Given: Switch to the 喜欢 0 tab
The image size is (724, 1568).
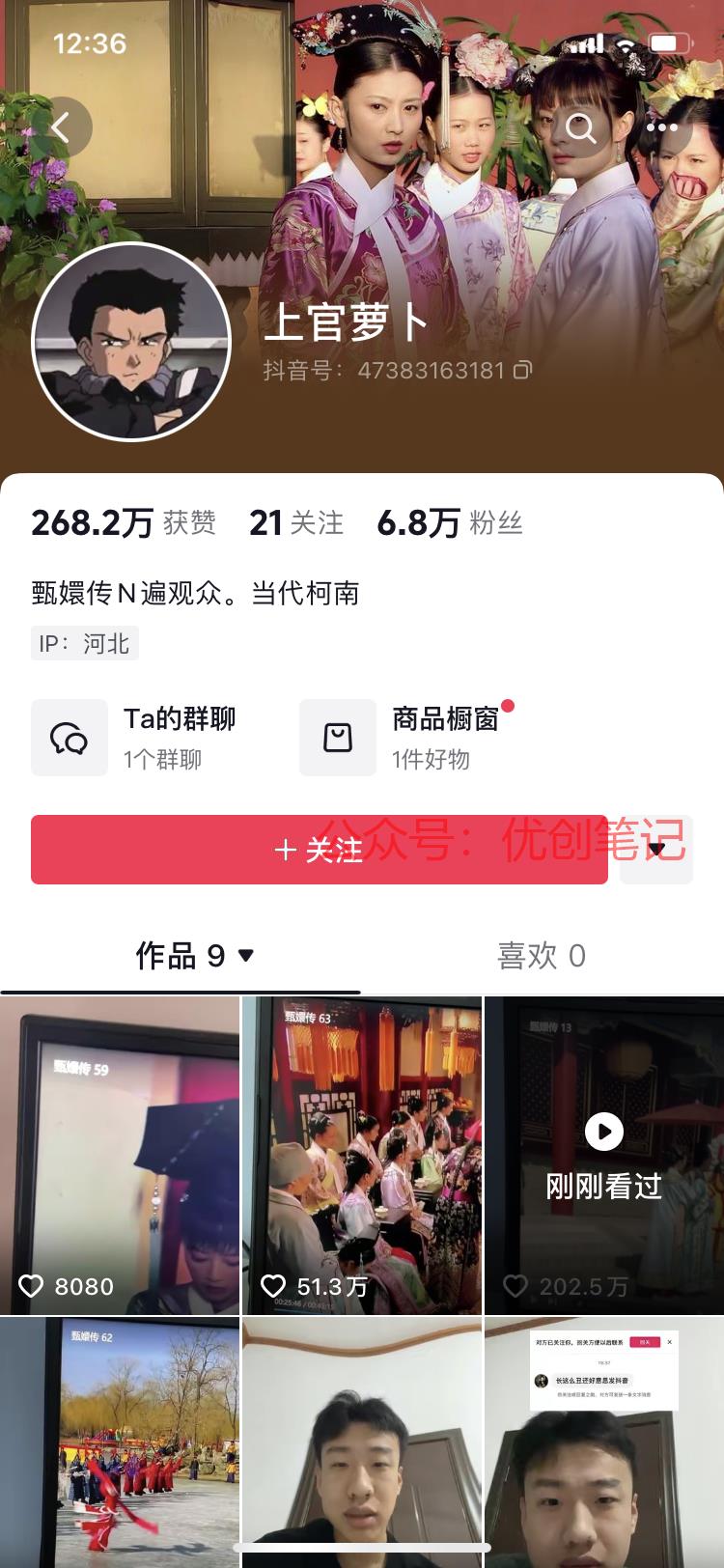Looking at the screenshot, I should tap(542, 956).
